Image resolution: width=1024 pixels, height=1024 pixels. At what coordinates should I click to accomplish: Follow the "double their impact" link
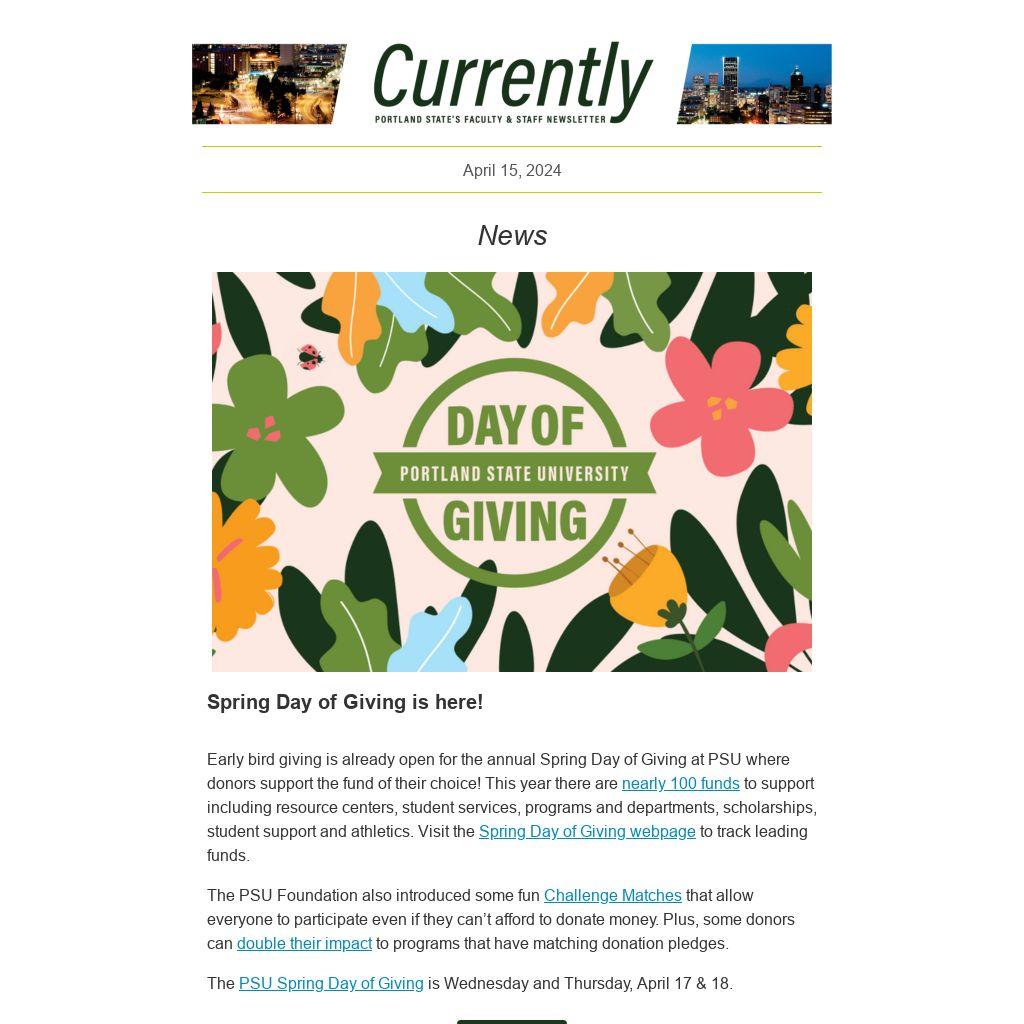click(304, 944)
